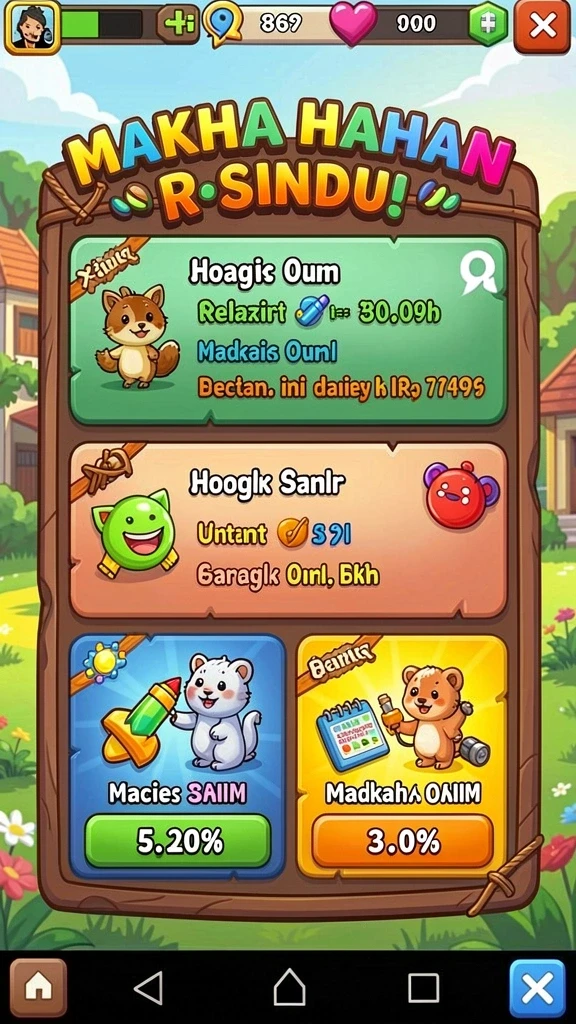The width and height of the screenshot is (576, 1024).
Task: Open the player avatar profile
Action: click(x=33, y=27)
